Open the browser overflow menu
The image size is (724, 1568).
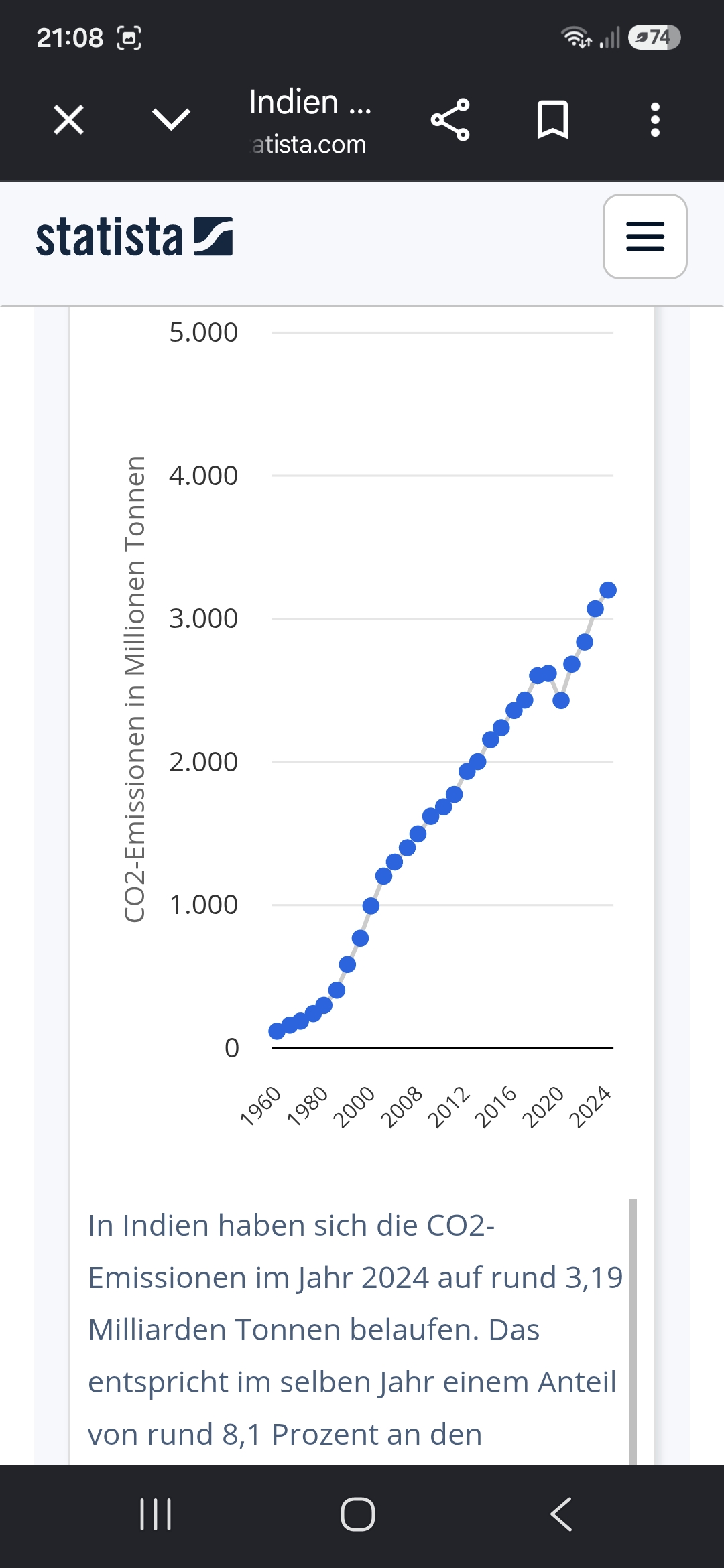pos(656,120)
